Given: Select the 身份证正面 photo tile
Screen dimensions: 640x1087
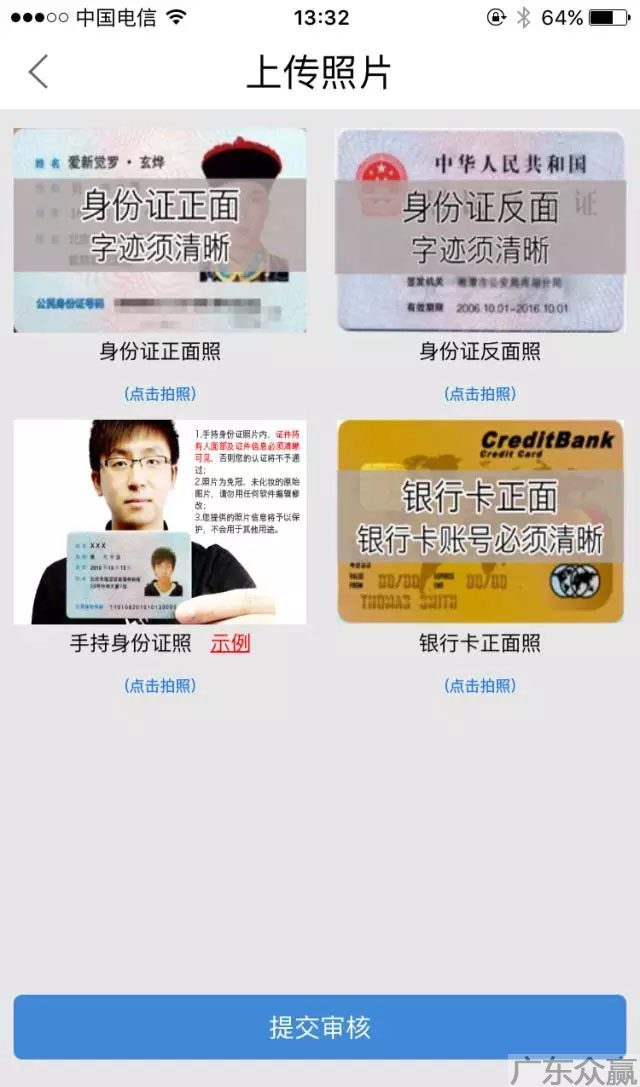Looking at the screenshot, I should click(160, 230).
